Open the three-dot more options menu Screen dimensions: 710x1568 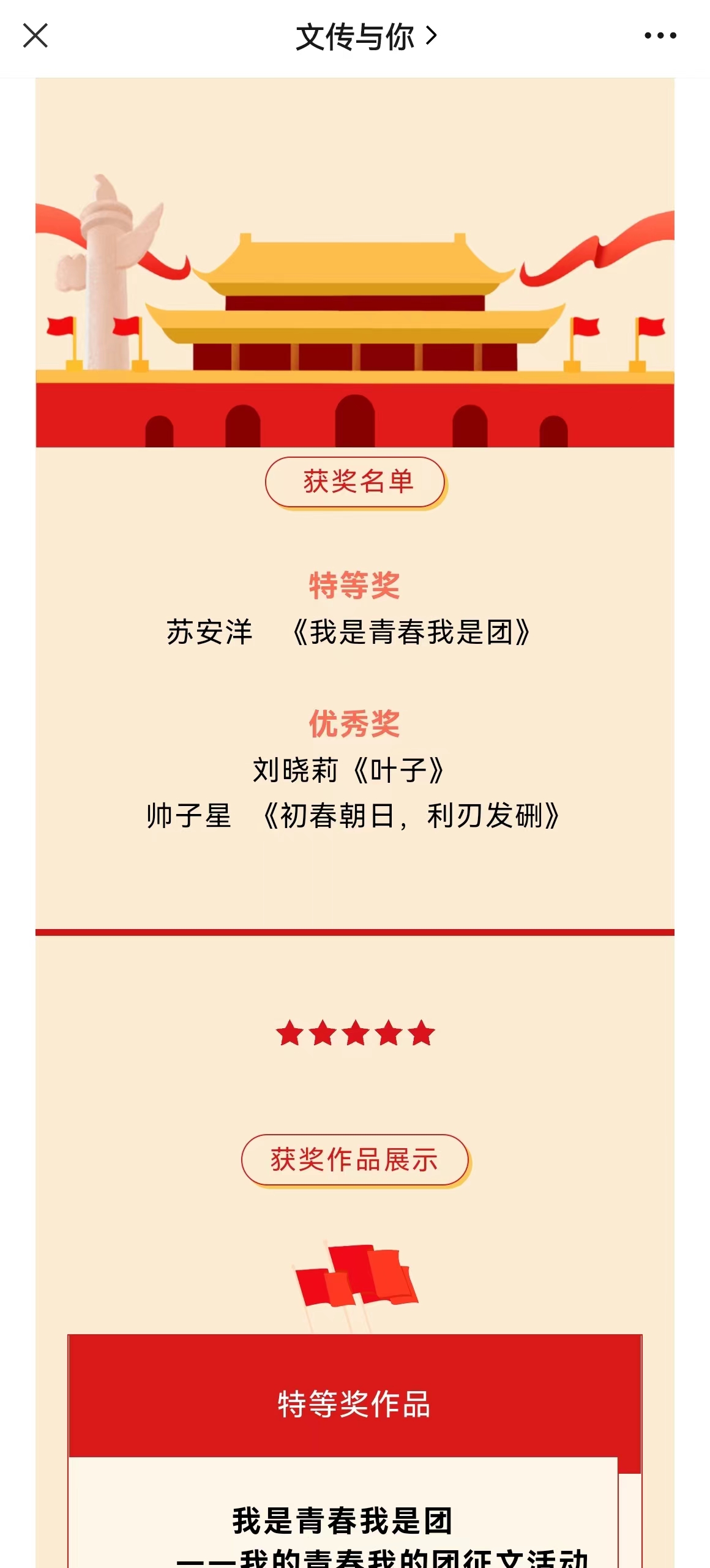pyautogui.click(x=660, y=35)
